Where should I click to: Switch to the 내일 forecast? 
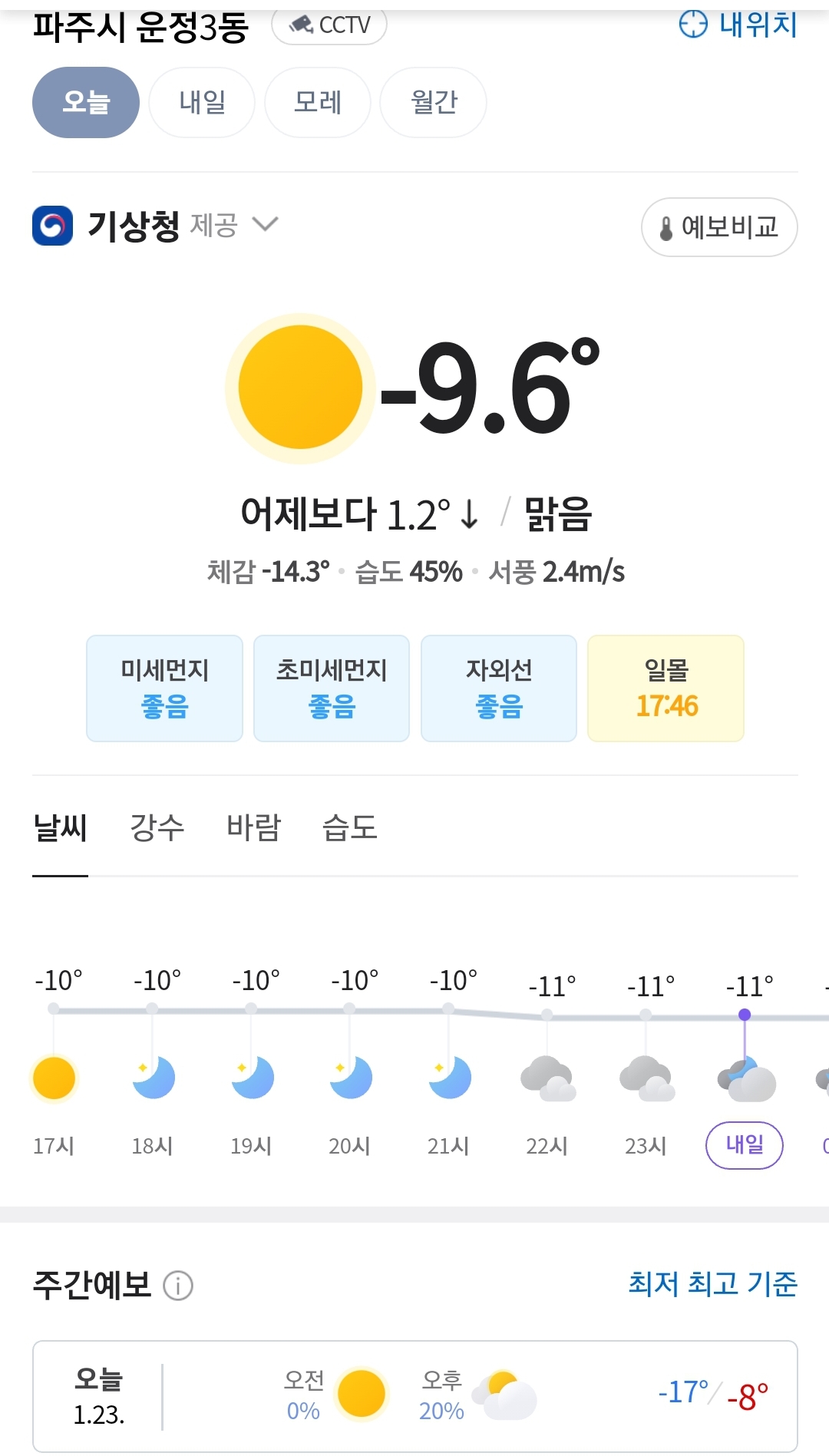(x=202, y=102)
